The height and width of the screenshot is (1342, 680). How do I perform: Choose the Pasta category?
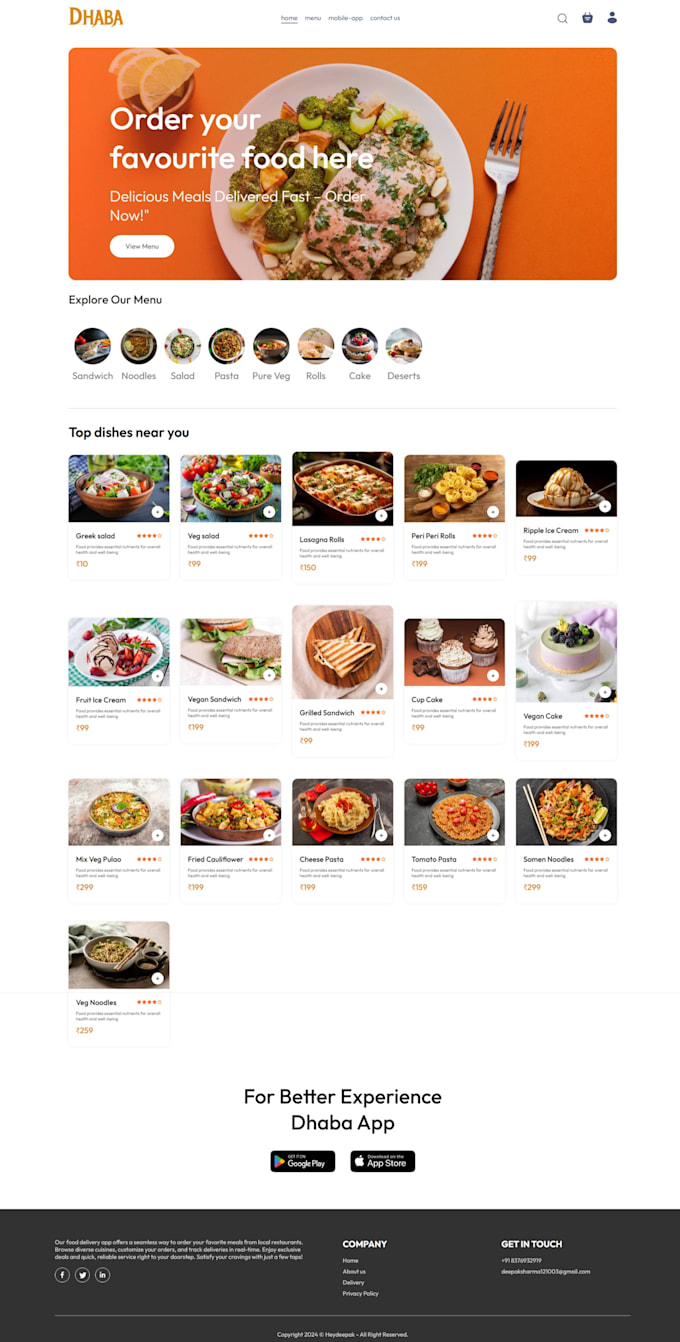click(227, 346)
